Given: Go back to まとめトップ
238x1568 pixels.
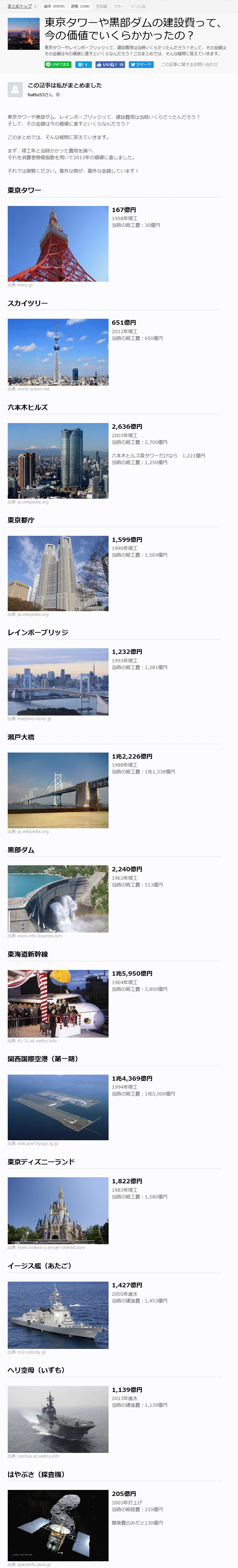Looking at the screenshot, I should pos(19,6).
